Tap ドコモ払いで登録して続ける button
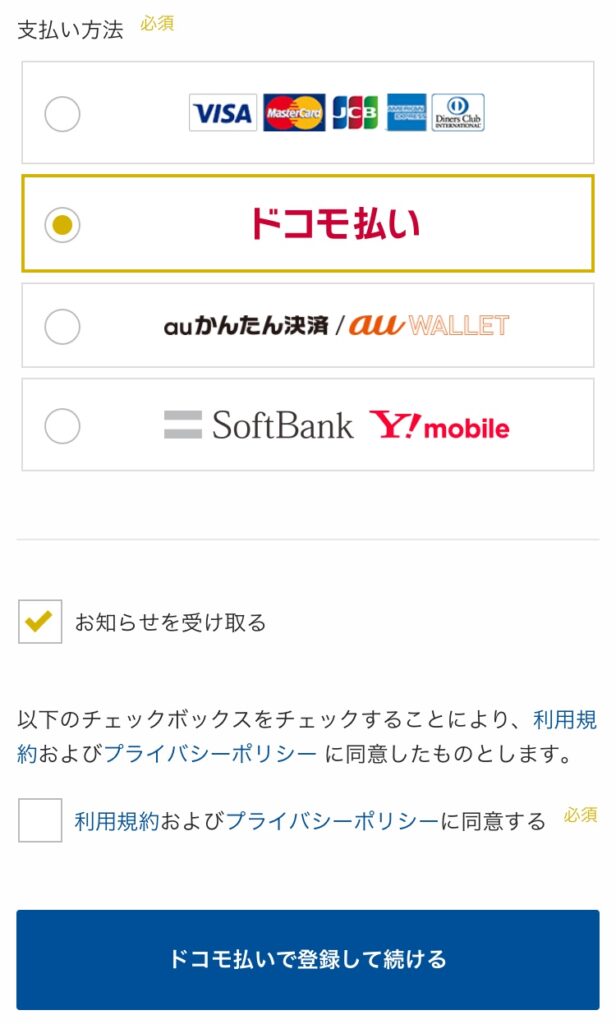 tap(308, 959)
